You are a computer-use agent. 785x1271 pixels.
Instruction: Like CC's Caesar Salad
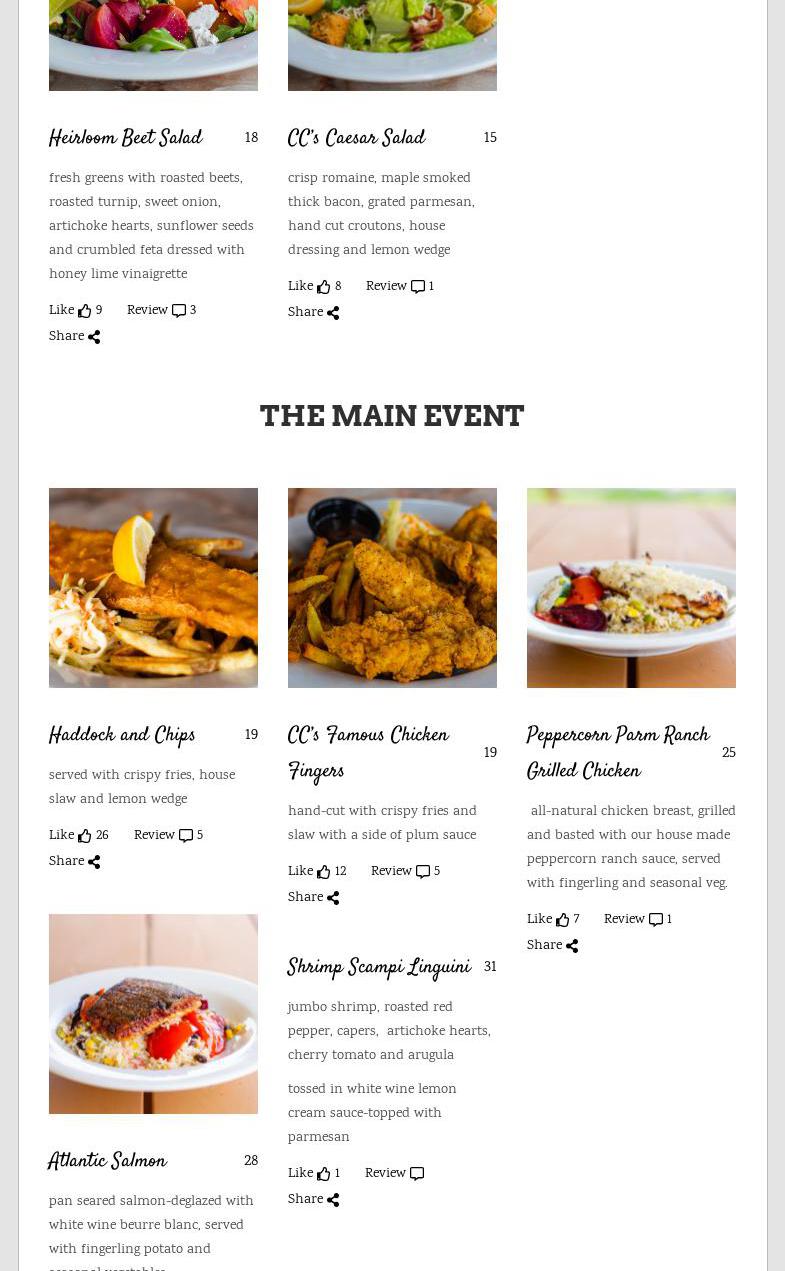pyautogui.click(x=314, y=287)
